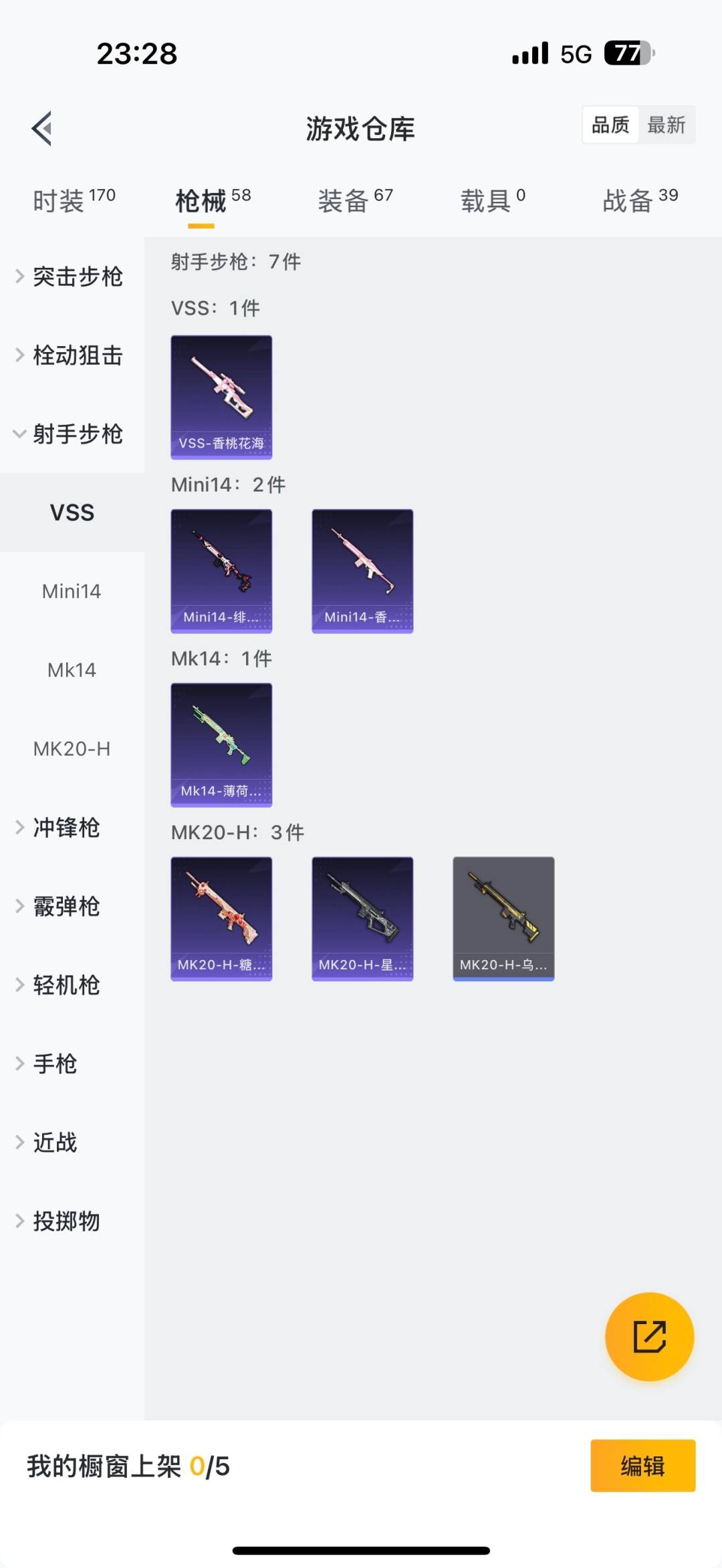722x1568 pixels.
Task: Switch to the 装备 tab
Action: [x=355, y=200]
